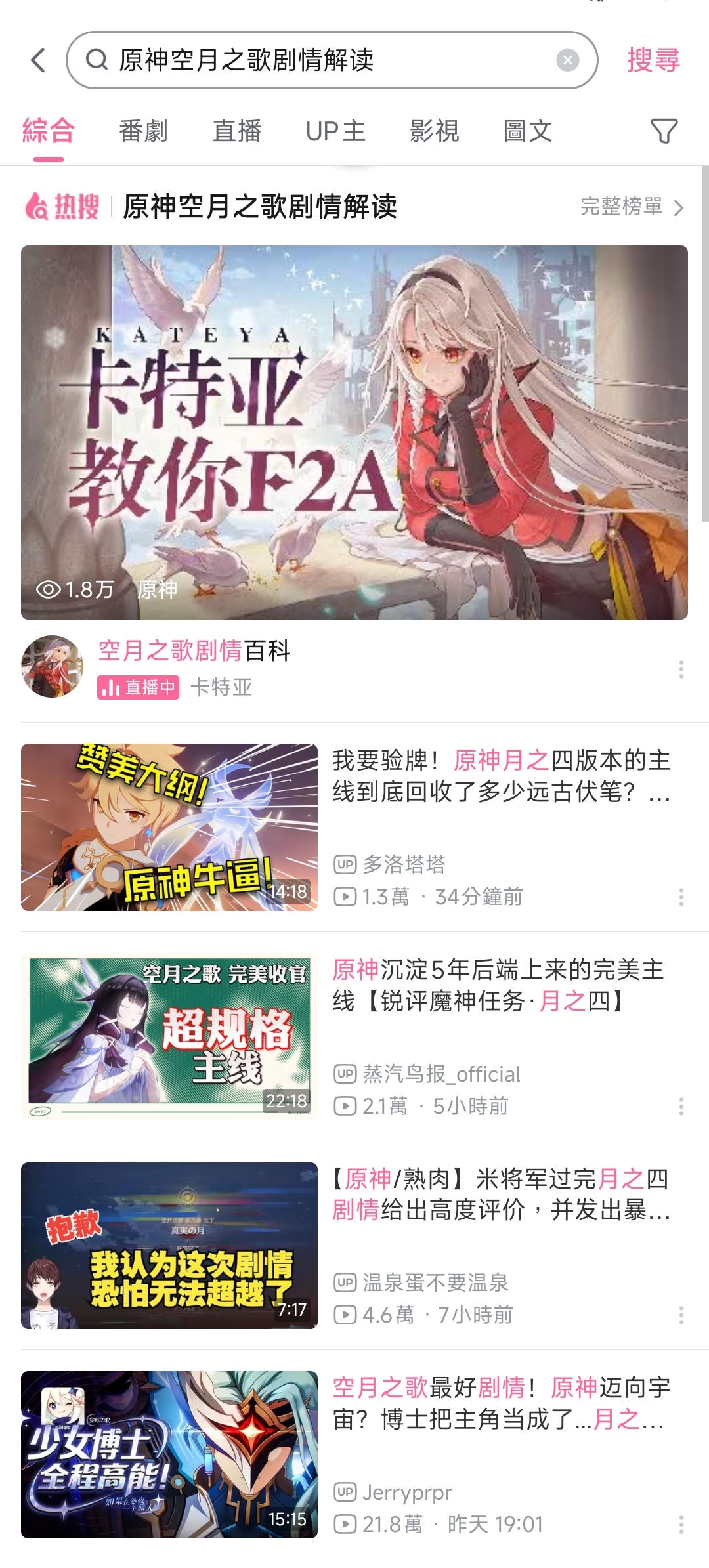709x1568 pixels.
Task: Watch the video from 温泉蛋不要温泉
Action: click(169, 1246)
